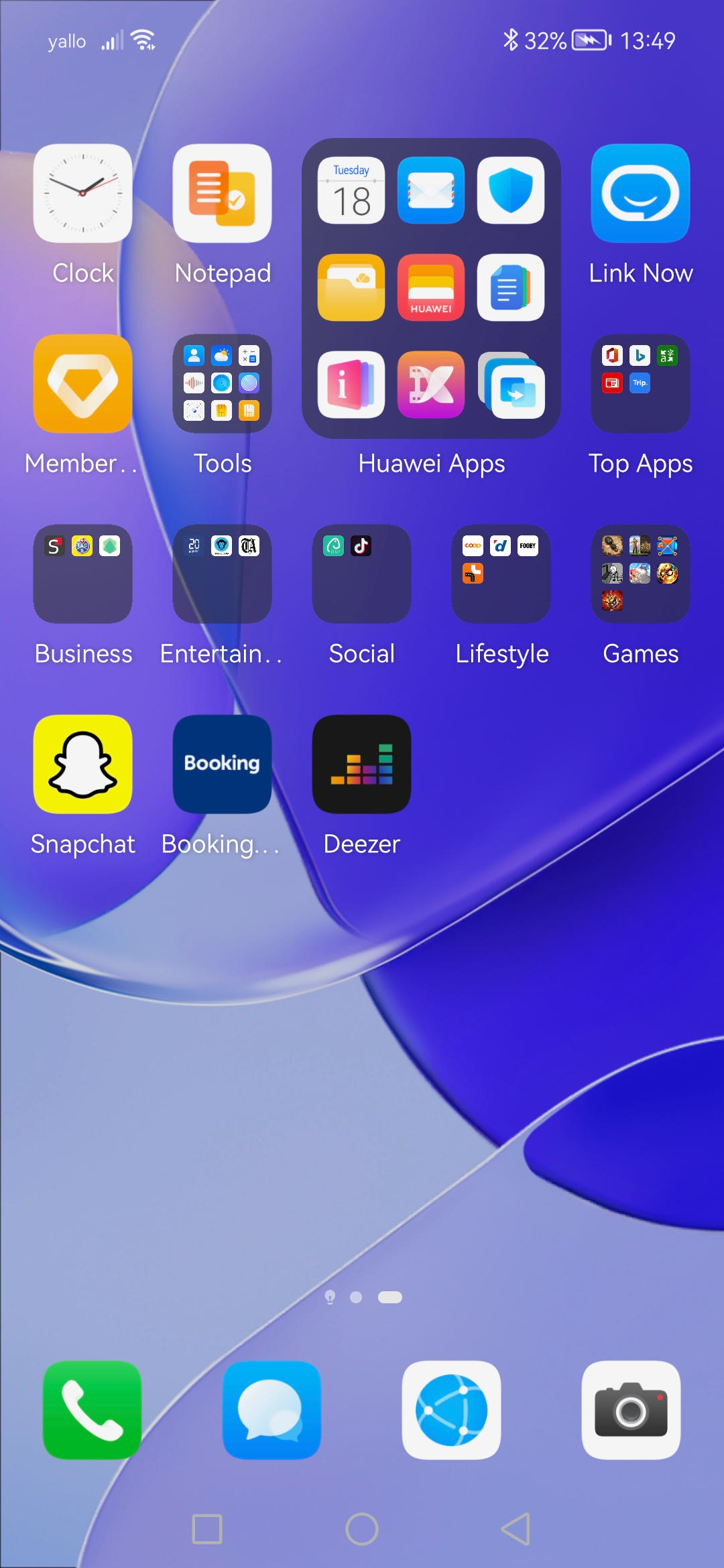
Task: Launch the Huawei Browser from the dock
Action: [x=452, y=1412]
